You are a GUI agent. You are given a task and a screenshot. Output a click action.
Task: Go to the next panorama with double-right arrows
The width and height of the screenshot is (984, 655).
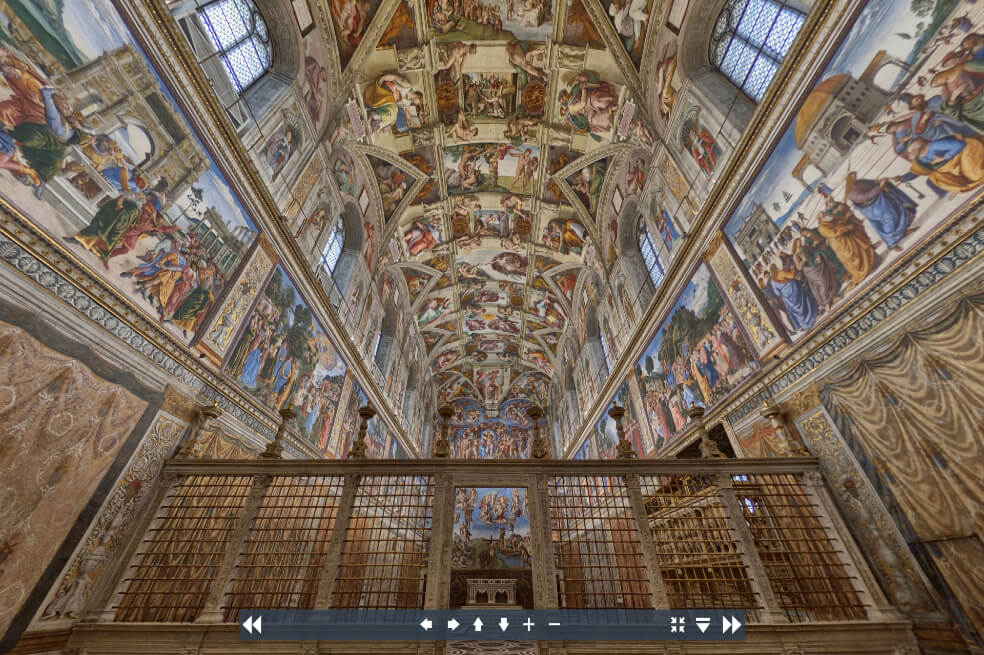pos(732,625)
